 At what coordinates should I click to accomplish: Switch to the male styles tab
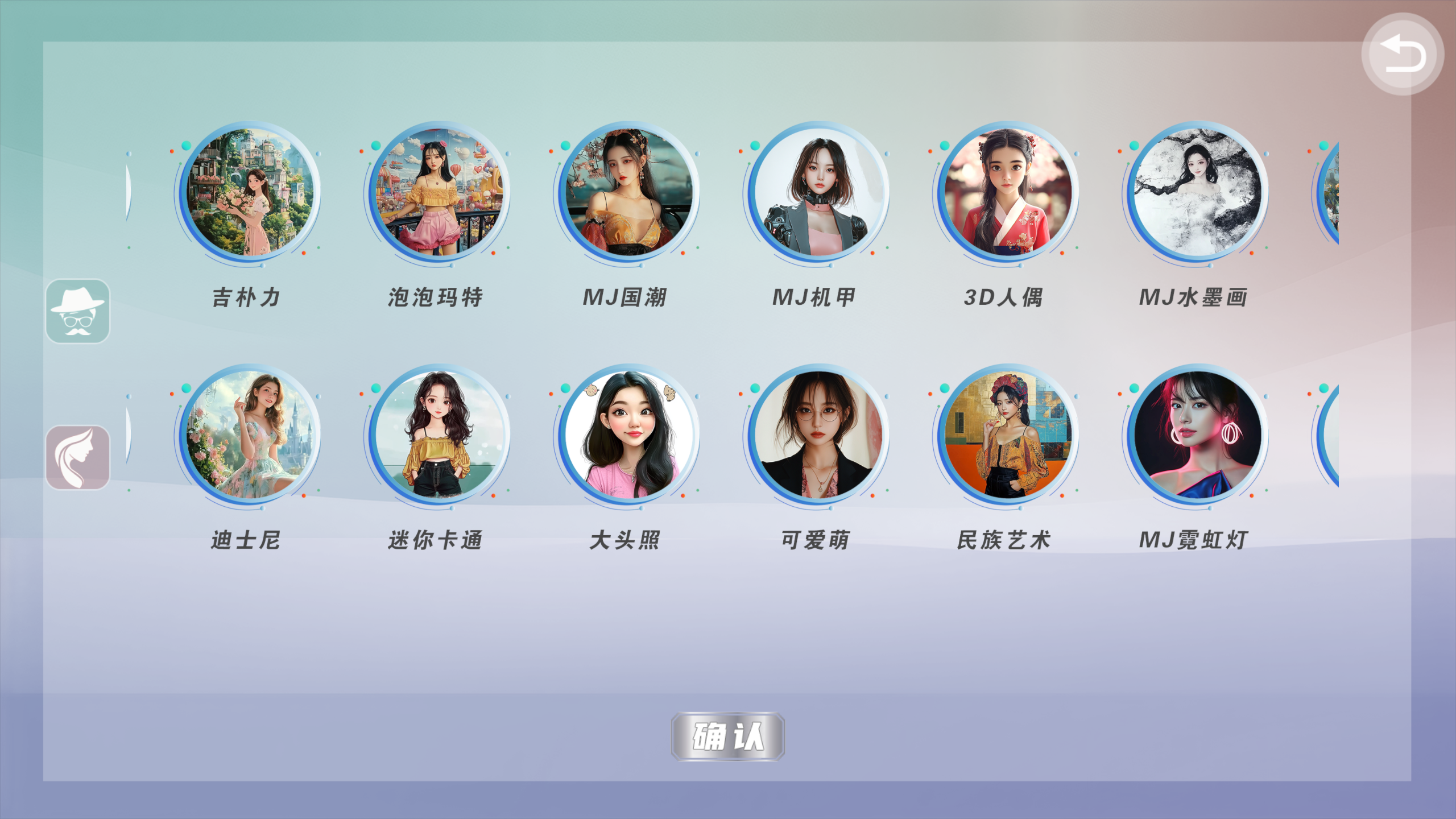tap(78, 311)
